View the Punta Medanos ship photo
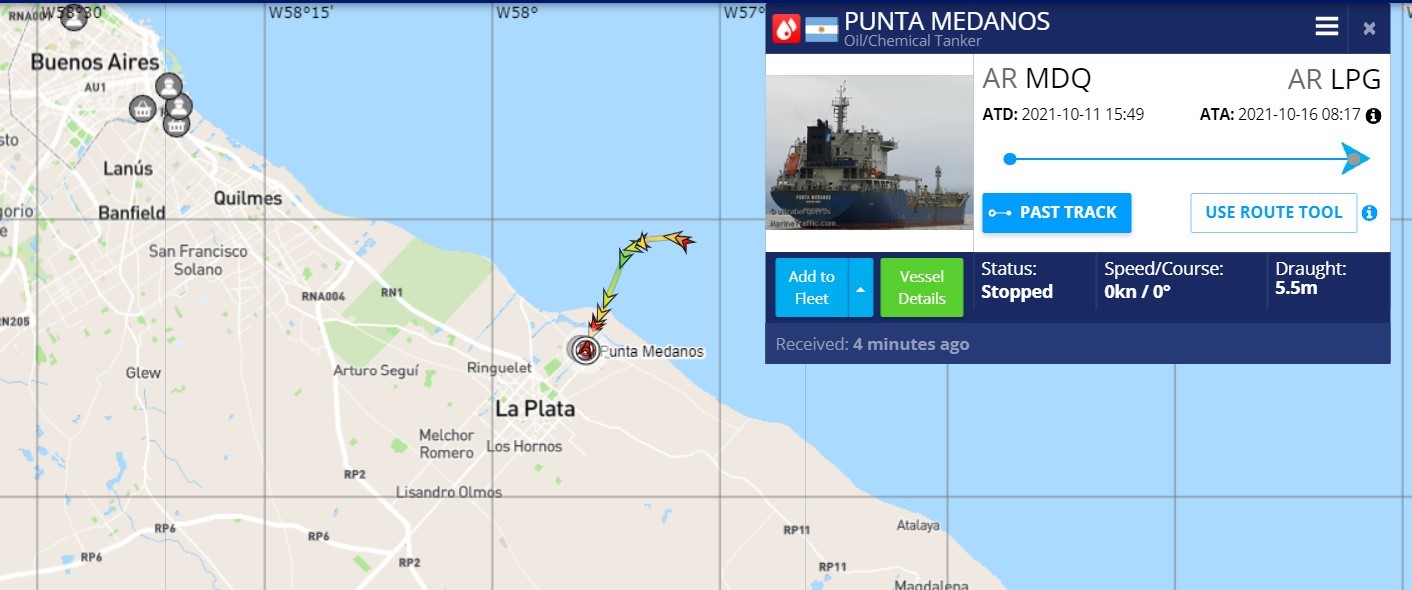 point(869,154)
